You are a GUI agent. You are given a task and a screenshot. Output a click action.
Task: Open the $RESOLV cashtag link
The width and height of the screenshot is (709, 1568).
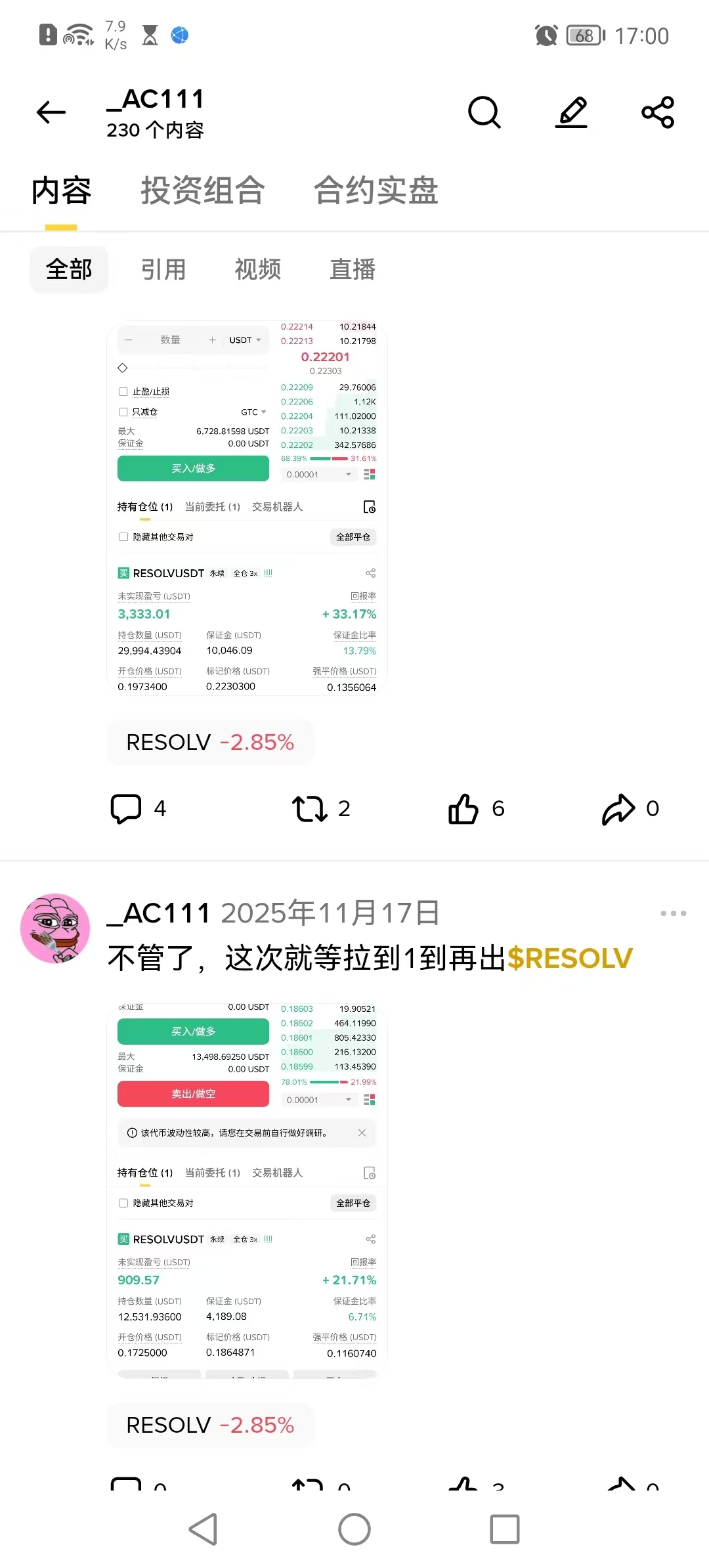click(x=570, y=958)
